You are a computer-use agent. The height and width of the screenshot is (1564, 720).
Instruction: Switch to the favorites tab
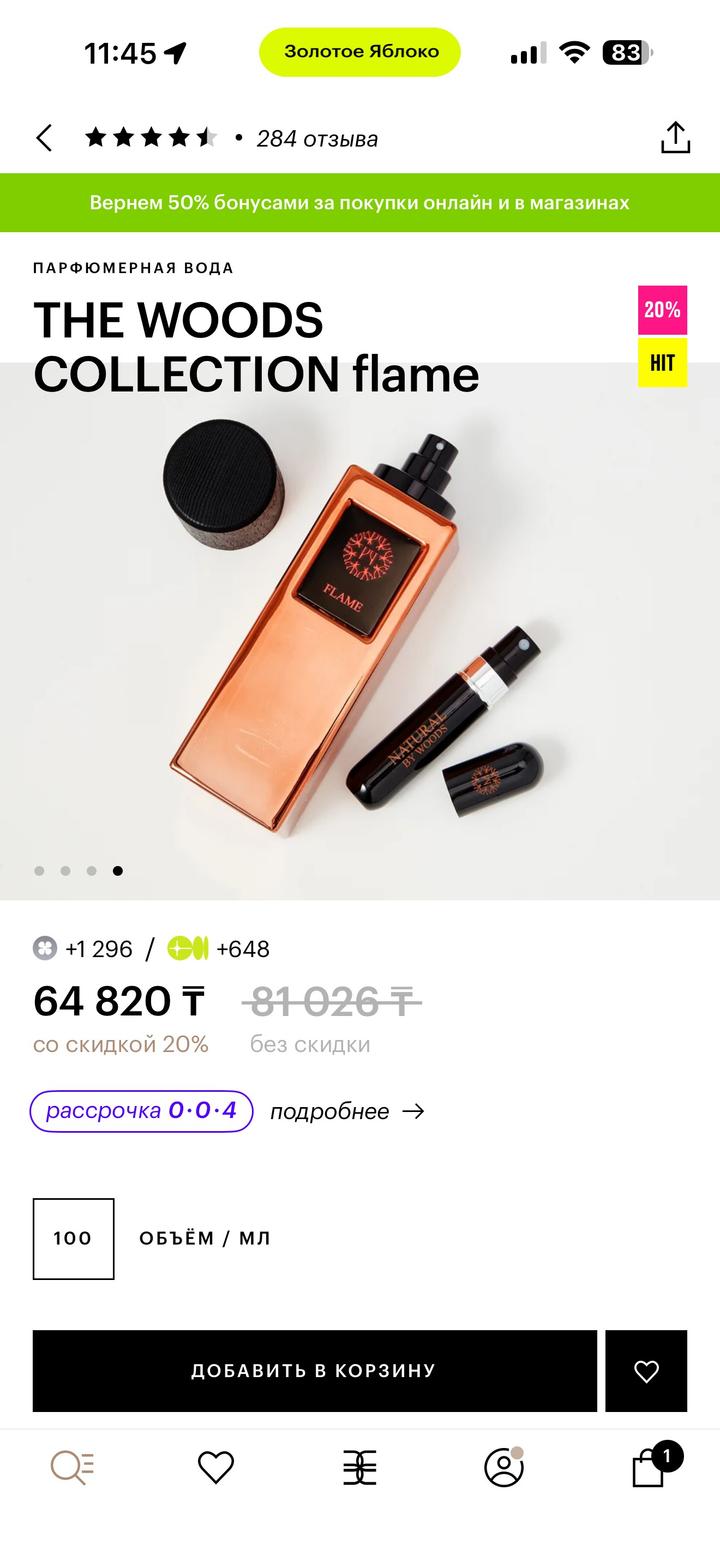click(x=216, y=1468)
